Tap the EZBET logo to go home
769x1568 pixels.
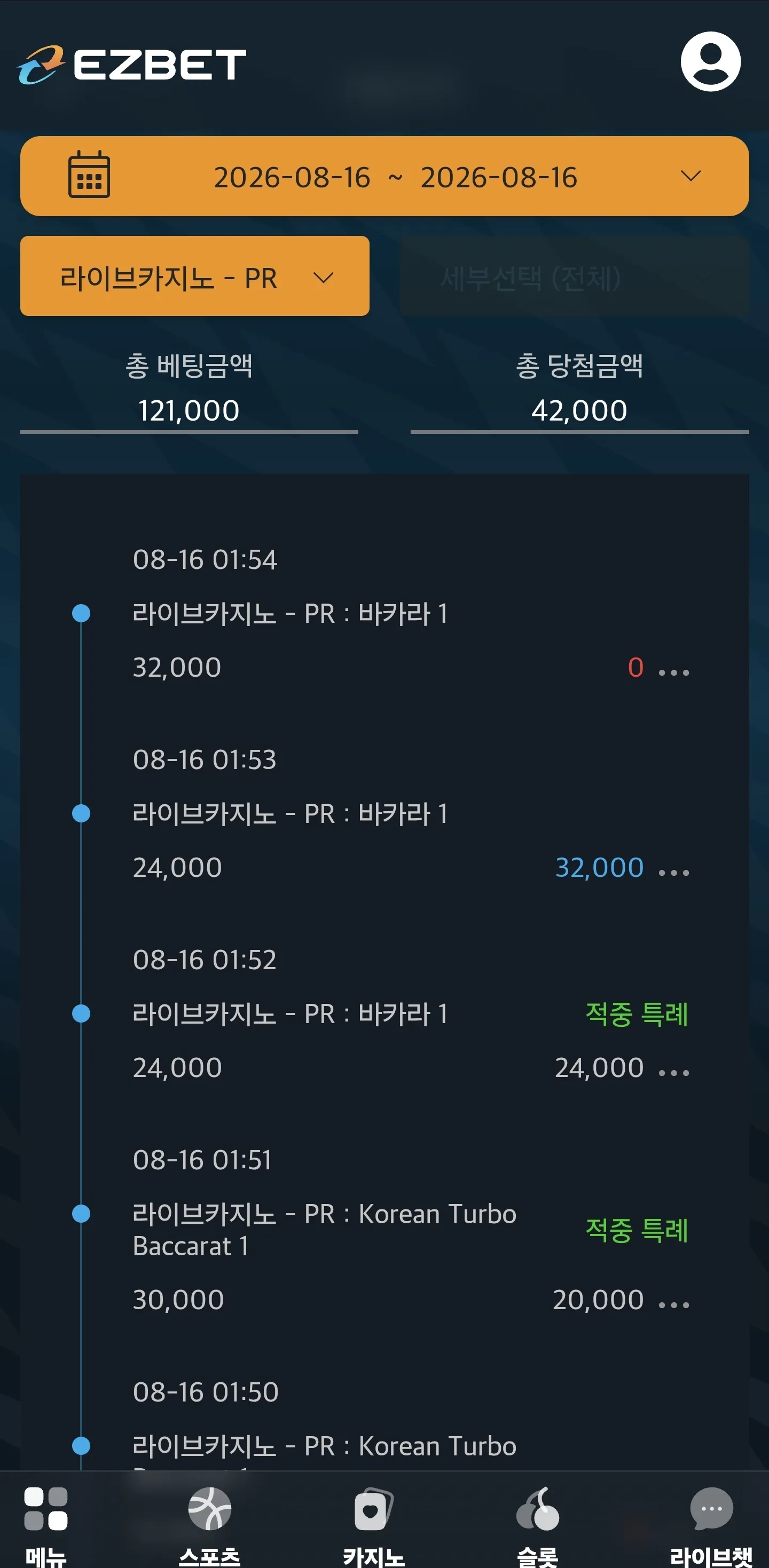click(131, 64)
